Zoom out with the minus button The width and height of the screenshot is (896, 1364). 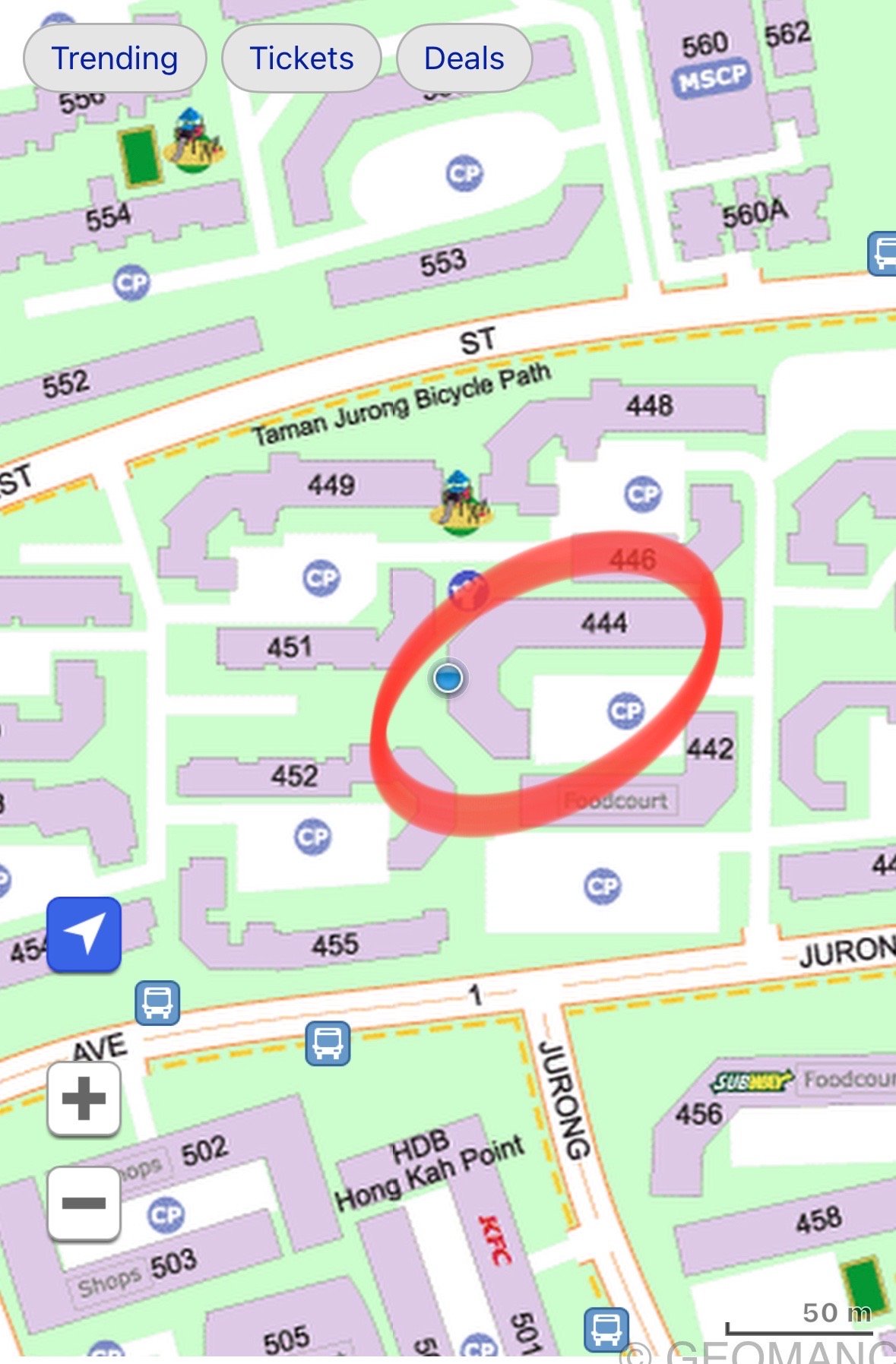click(x=84, y=1203)
